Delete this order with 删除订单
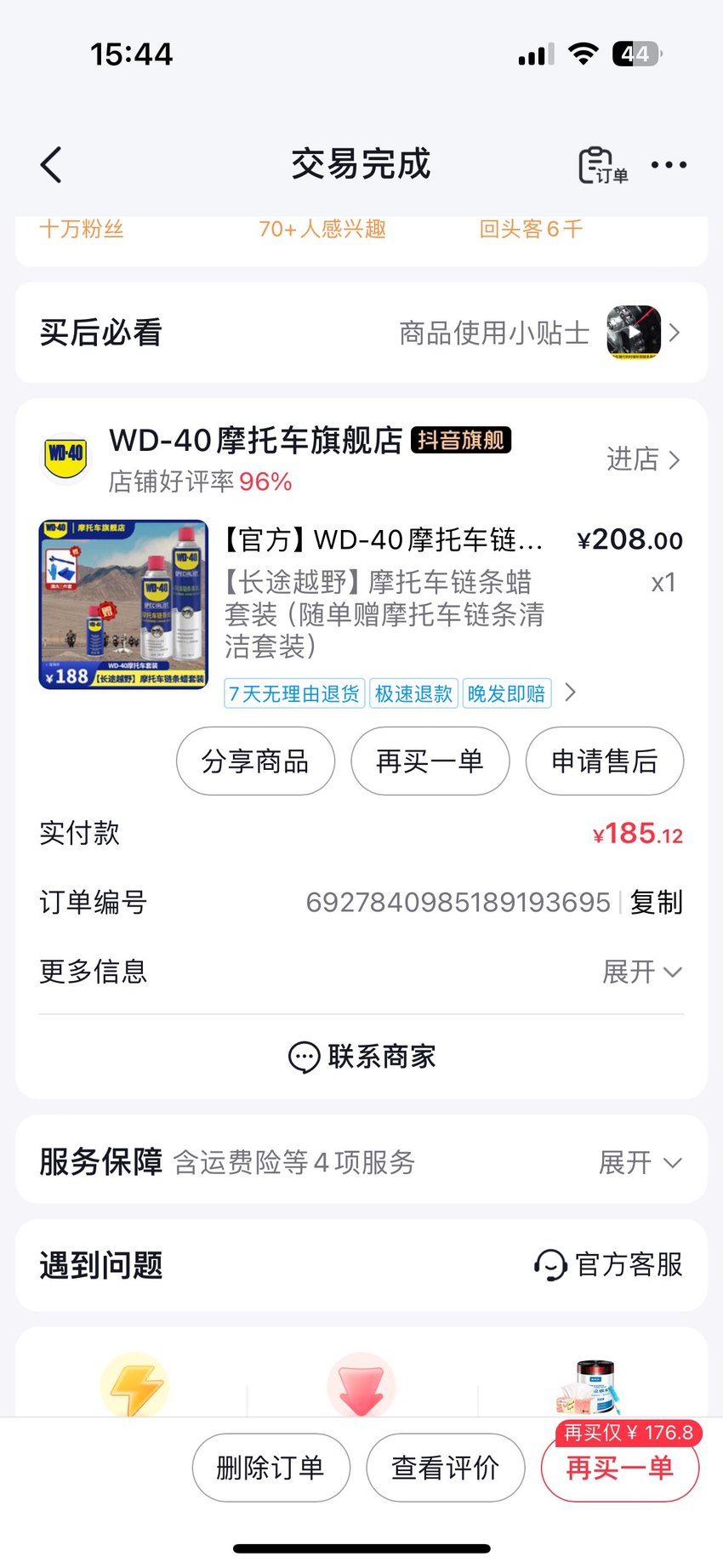 [x=270, y=1468]
